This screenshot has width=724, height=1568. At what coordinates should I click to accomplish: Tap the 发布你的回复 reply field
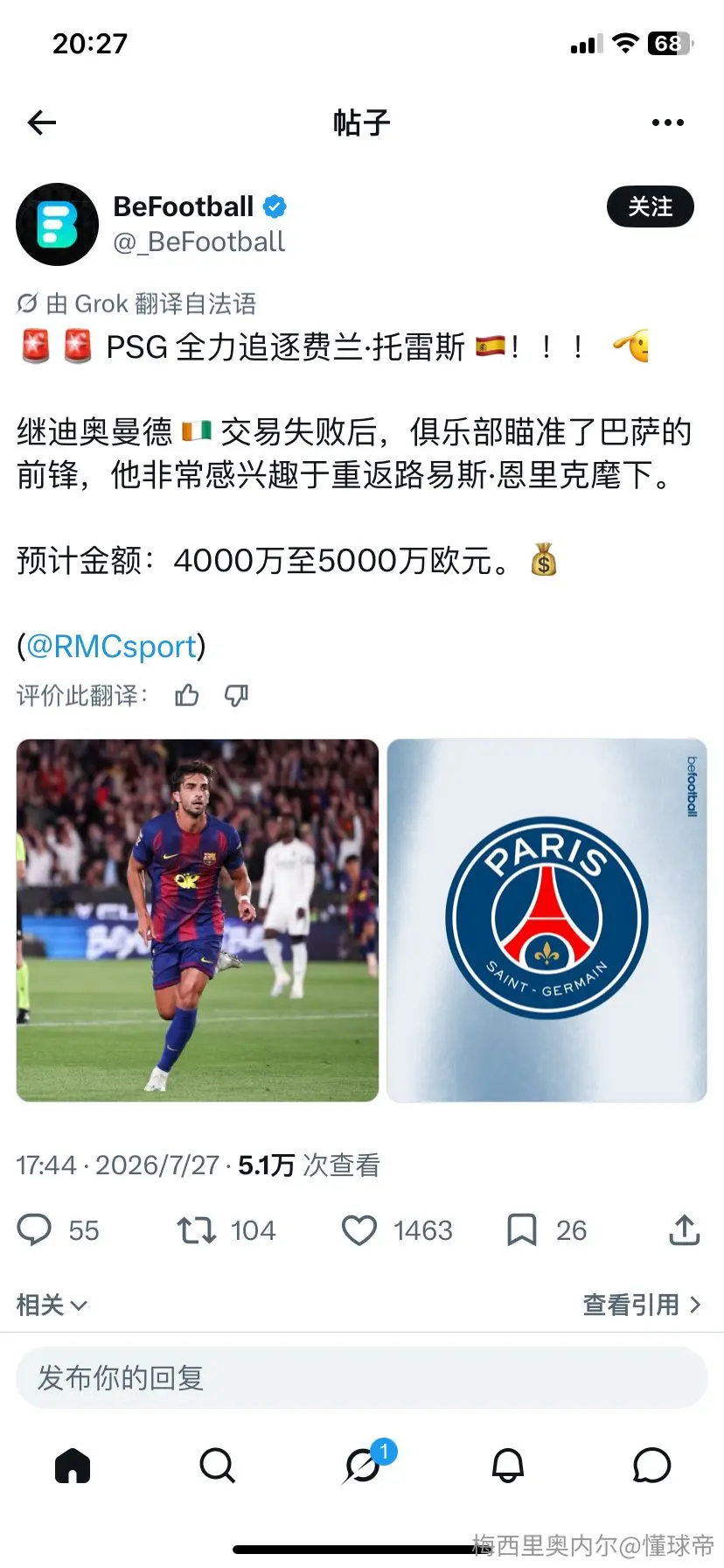[362, 1378]
